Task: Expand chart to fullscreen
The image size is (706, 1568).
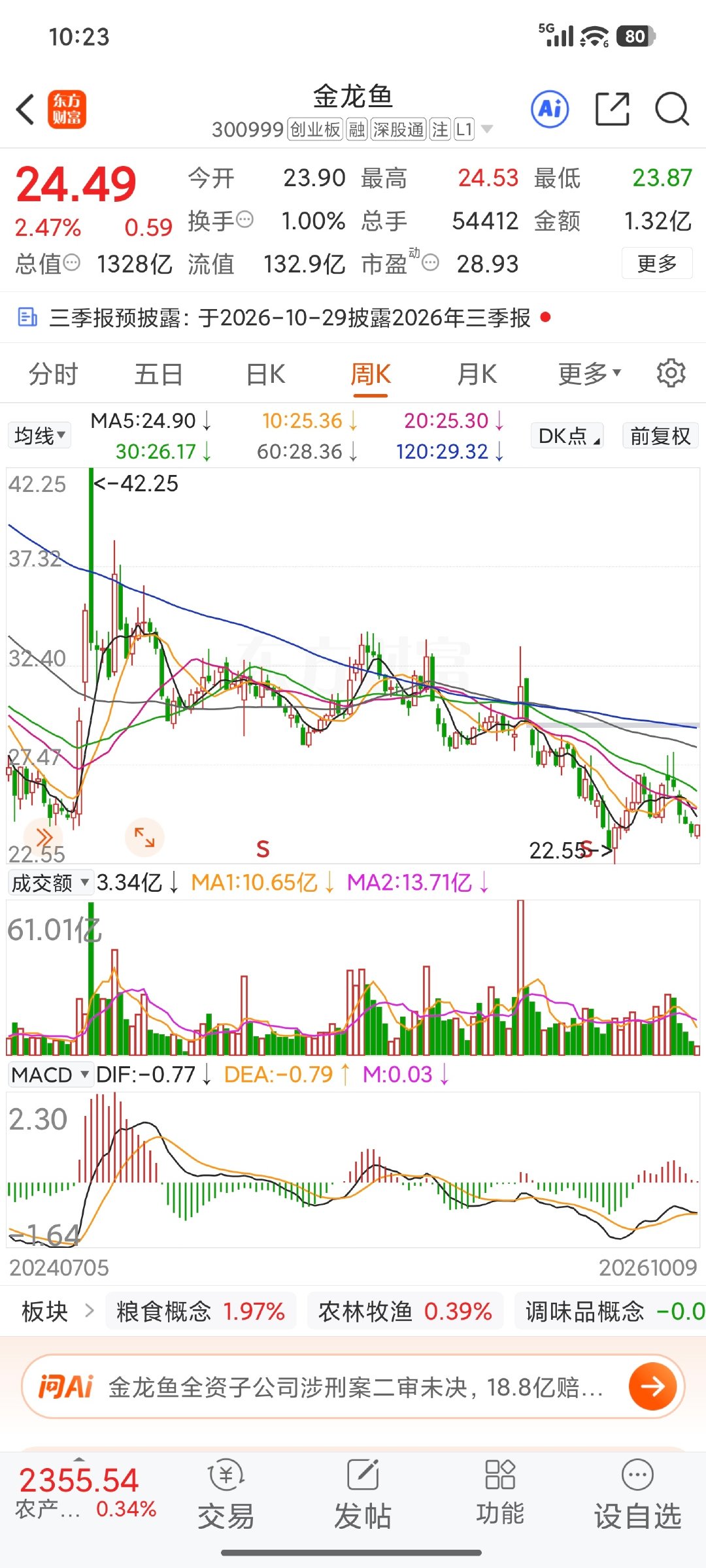Action: [x=144, y=837]
